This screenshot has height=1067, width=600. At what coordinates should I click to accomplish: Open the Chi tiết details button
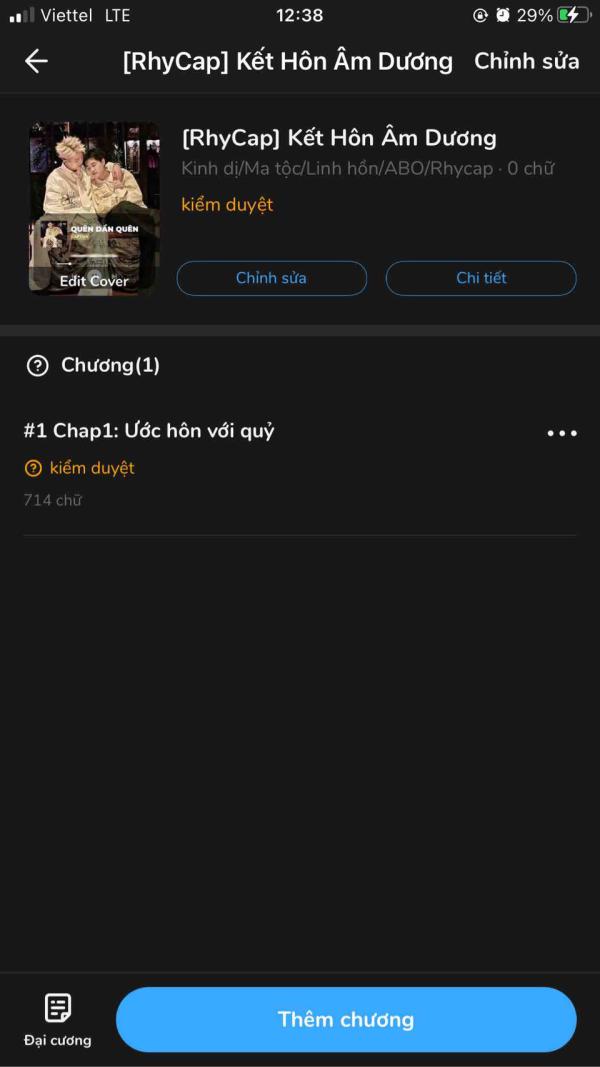pyautogui.click(x=481, y=278)
